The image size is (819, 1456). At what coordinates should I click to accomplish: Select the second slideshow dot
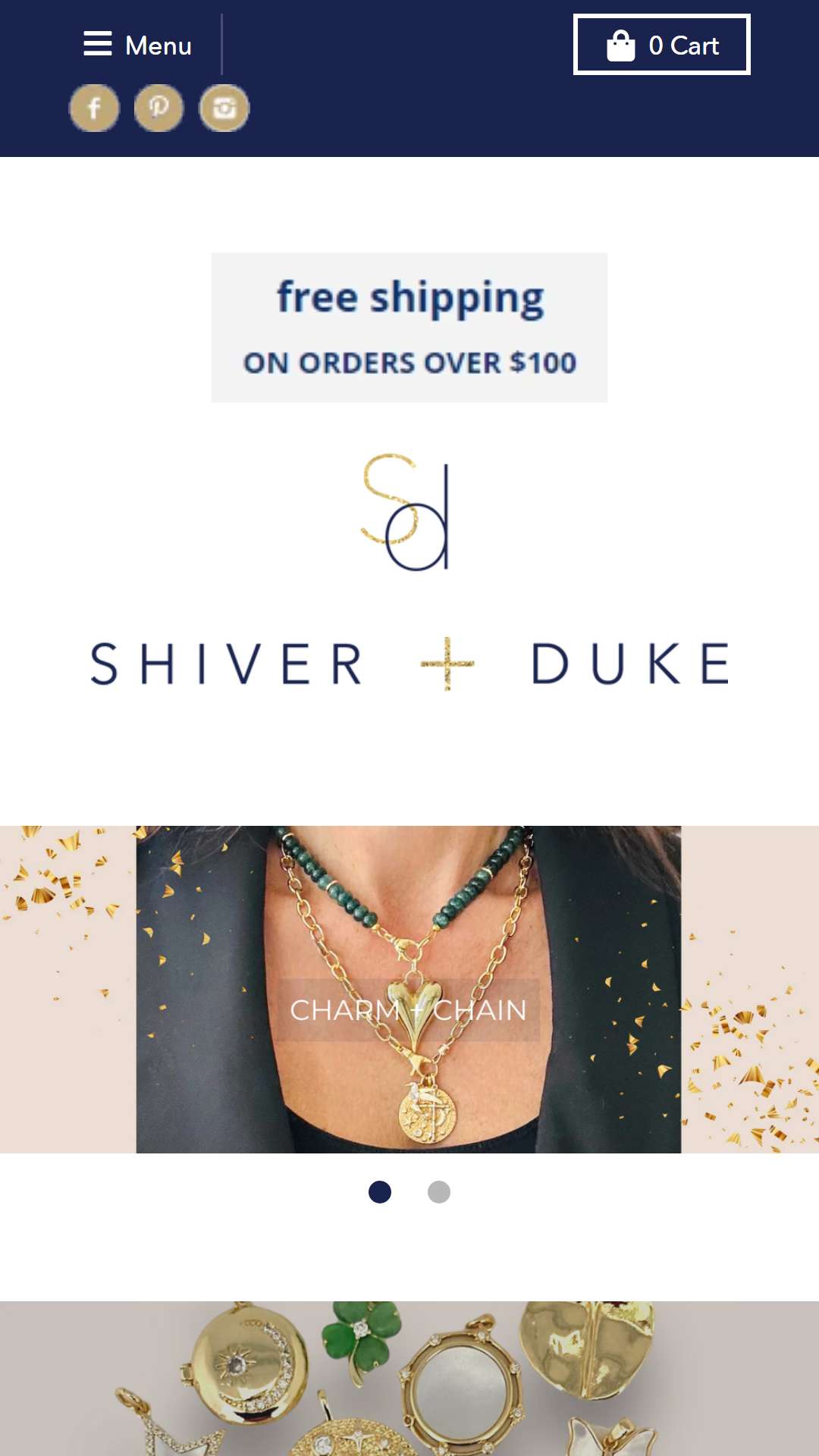click(x=439, y=1192)
